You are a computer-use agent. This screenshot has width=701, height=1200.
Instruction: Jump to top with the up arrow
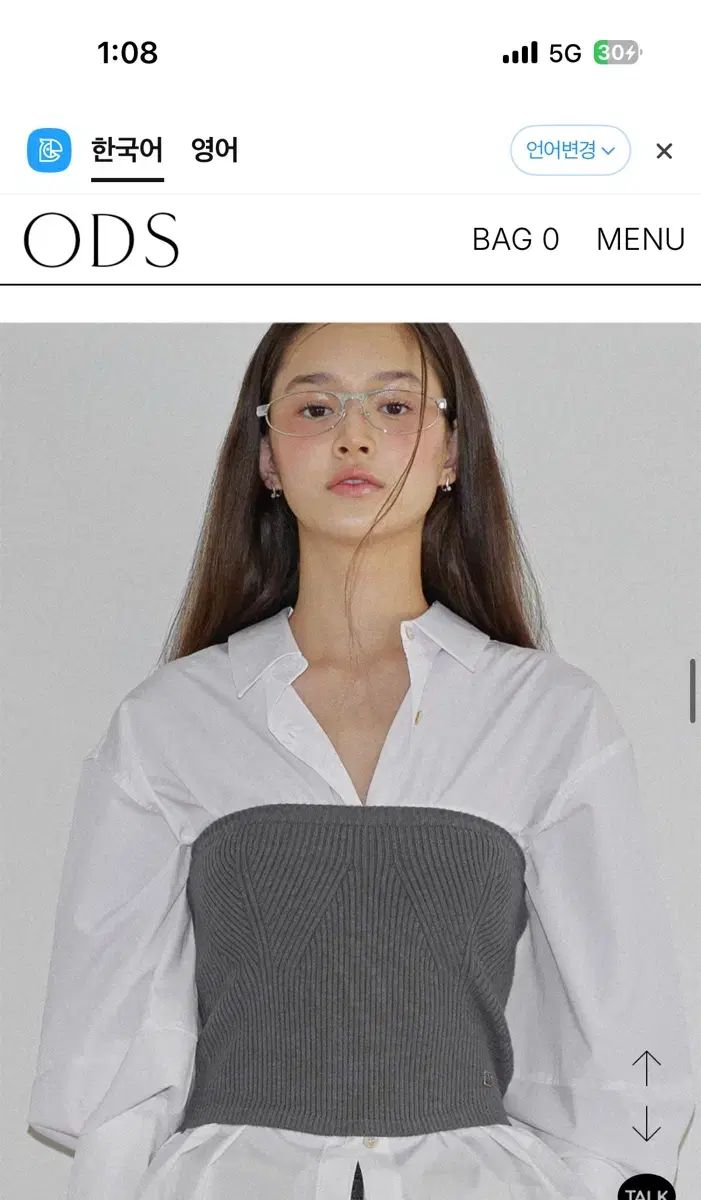click(x=646, y=1068)
